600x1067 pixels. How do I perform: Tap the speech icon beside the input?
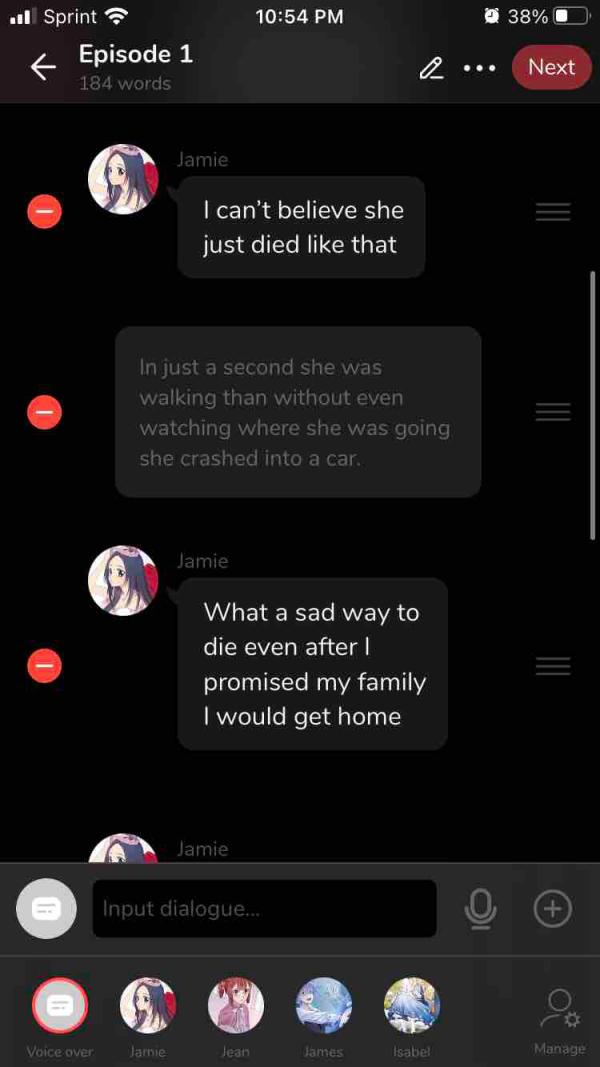[46, 908]
